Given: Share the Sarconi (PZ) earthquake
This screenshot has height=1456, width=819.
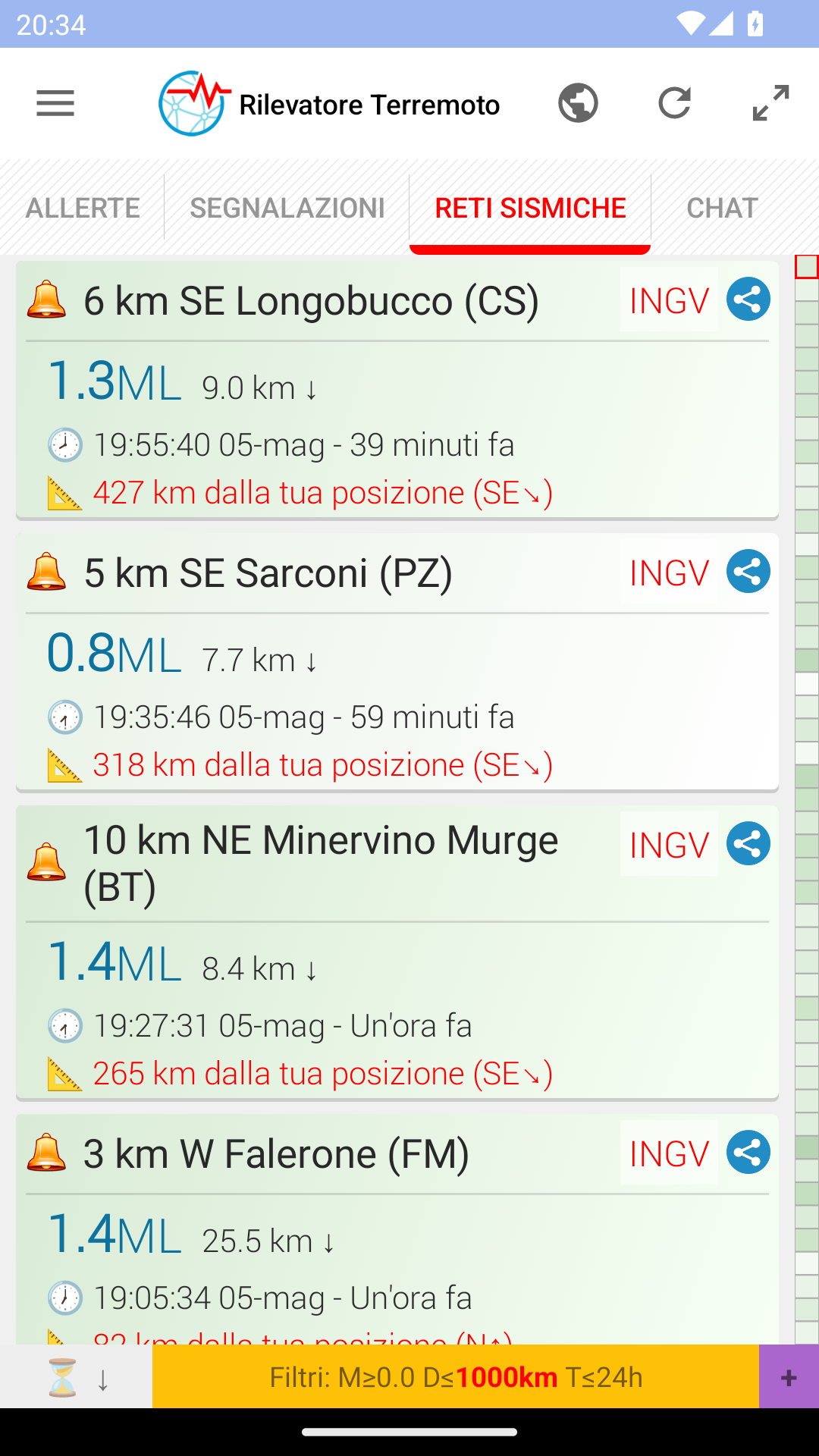Looking at the screenshot, I should 748,572.
